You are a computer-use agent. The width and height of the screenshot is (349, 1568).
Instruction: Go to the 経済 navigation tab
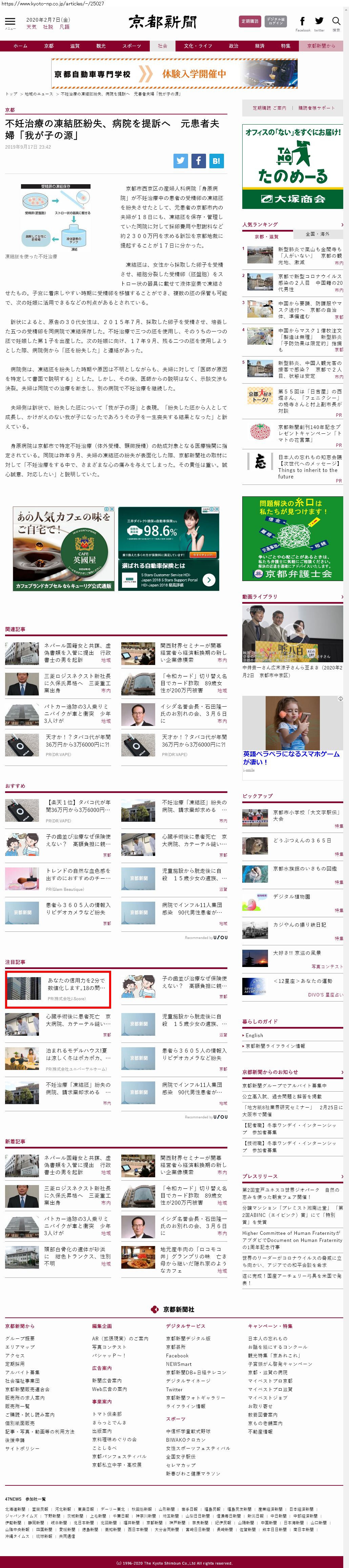260,46
